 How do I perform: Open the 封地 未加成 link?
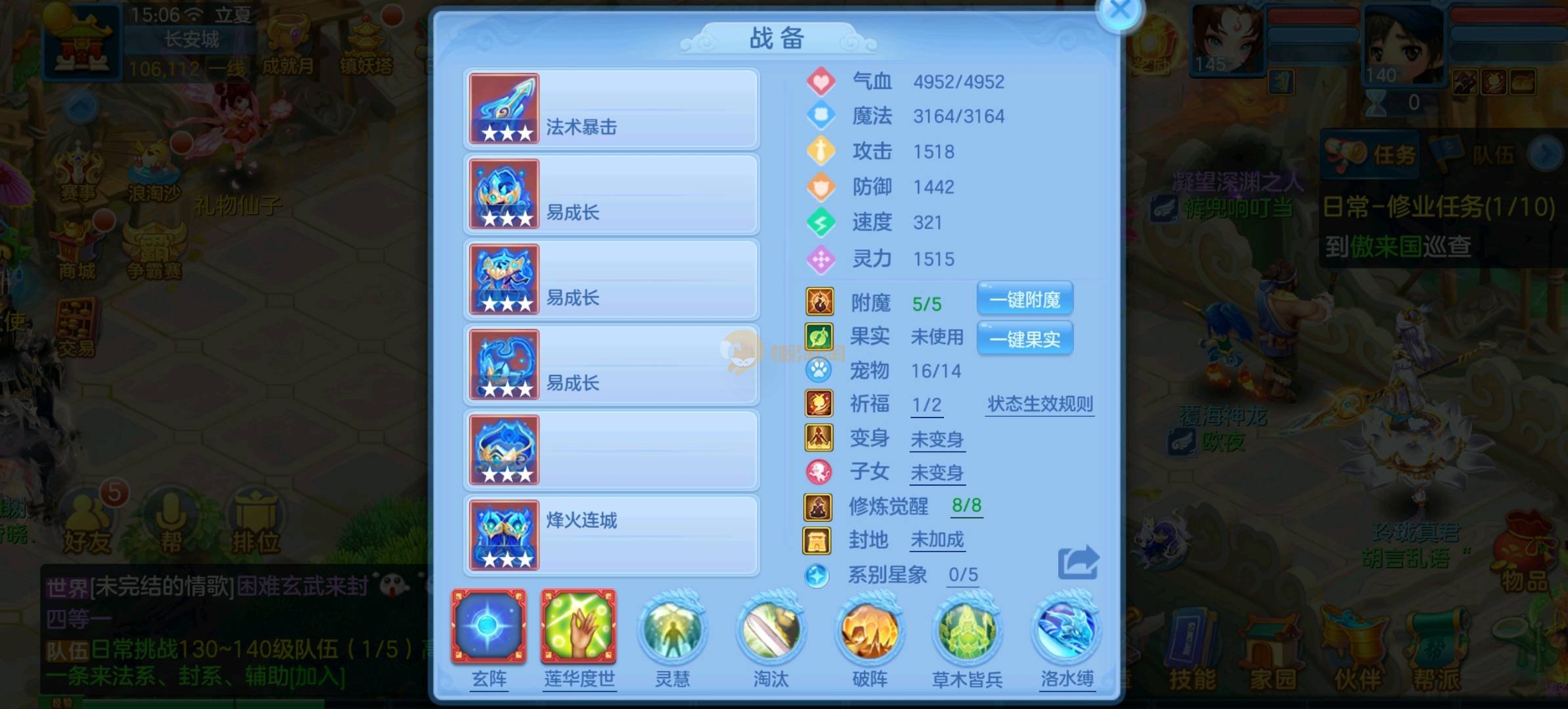[x=937, y=540]
